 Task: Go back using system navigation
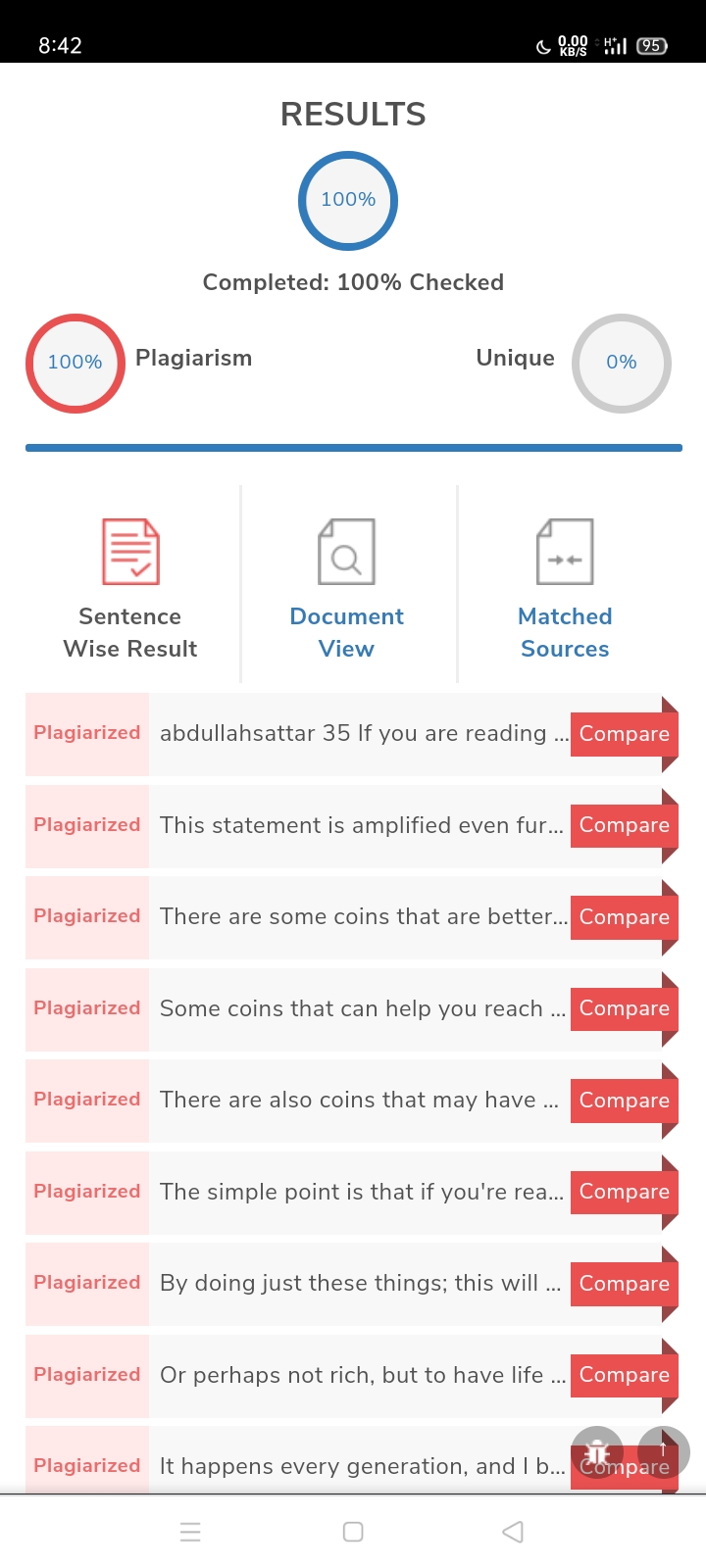point(512,1532)
